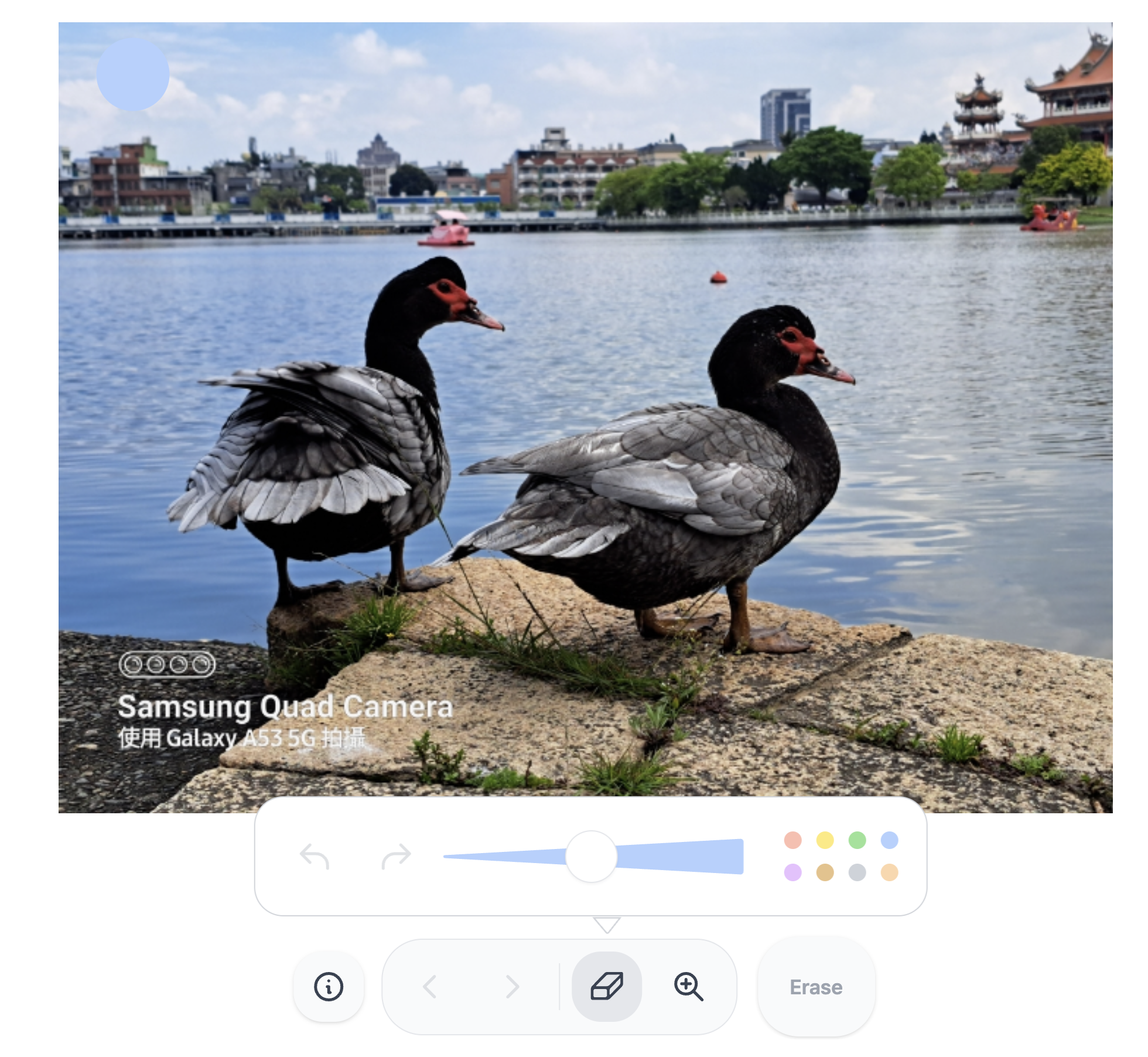Screen dimensions: 1148x1057
Task: Open the info button
Action: [329, 987]
